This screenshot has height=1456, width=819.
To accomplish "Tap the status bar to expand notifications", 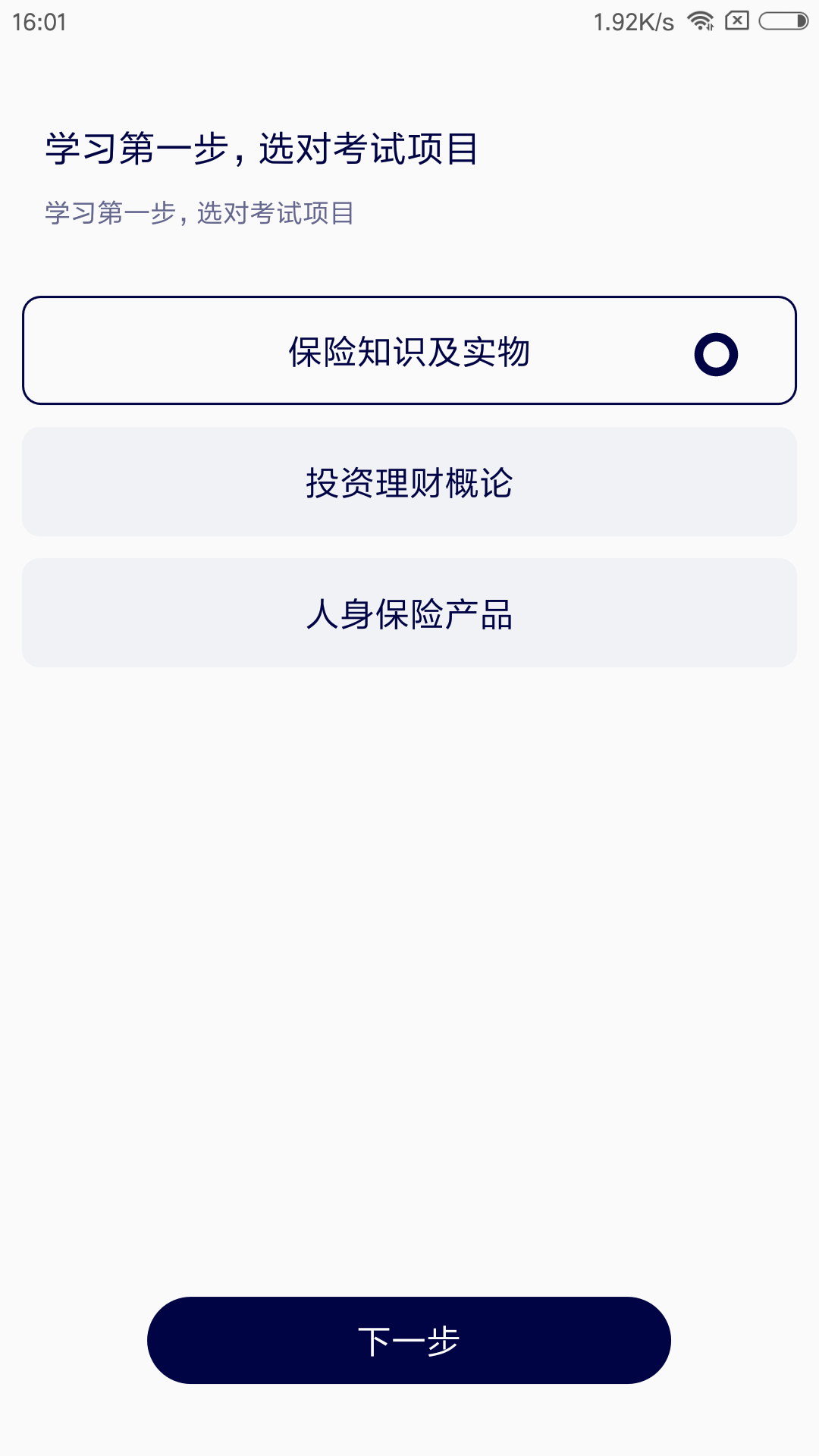I will [409, 22].
